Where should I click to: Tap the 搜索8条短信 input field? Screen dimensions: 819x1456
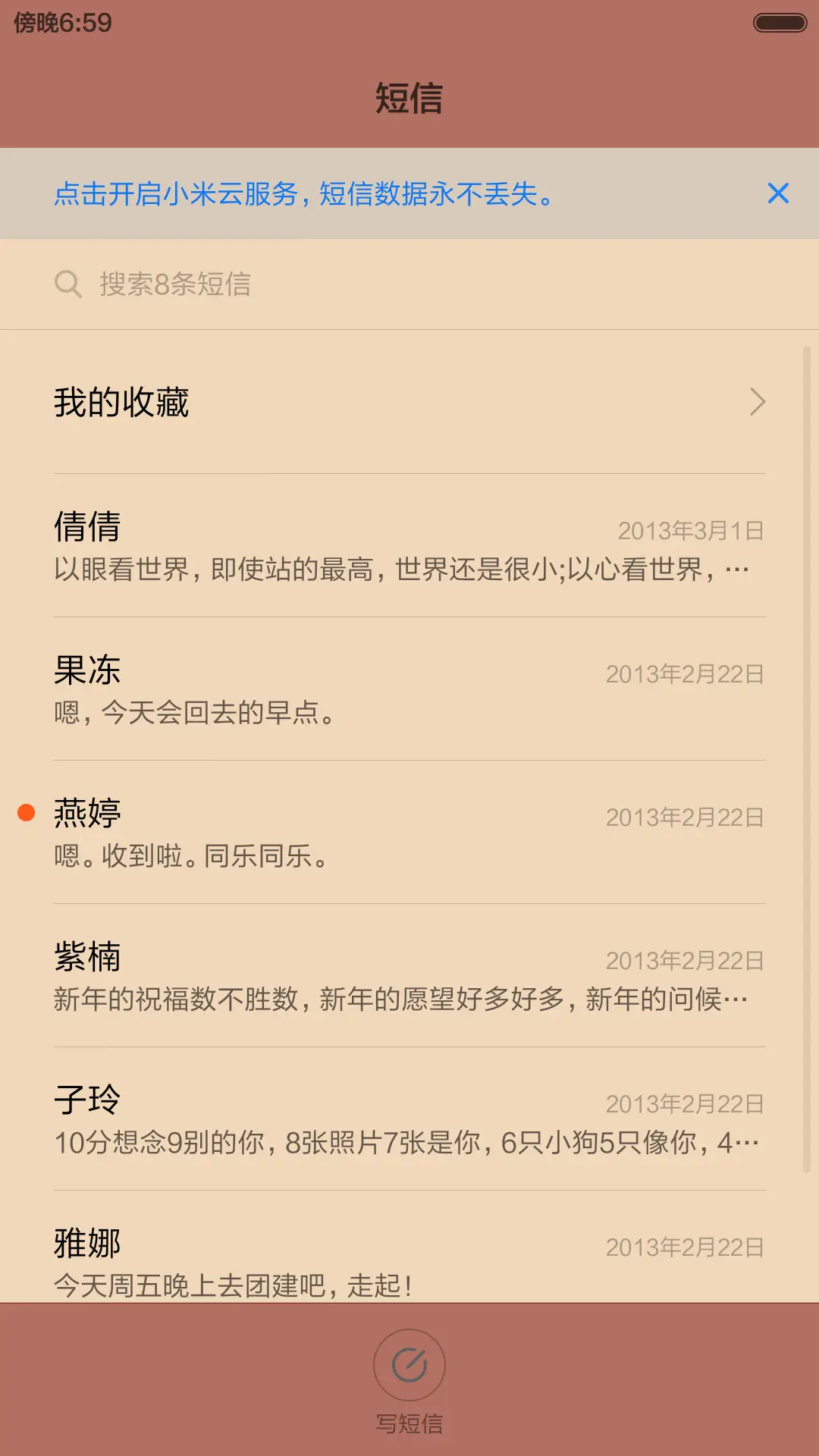tap(227, 284)
